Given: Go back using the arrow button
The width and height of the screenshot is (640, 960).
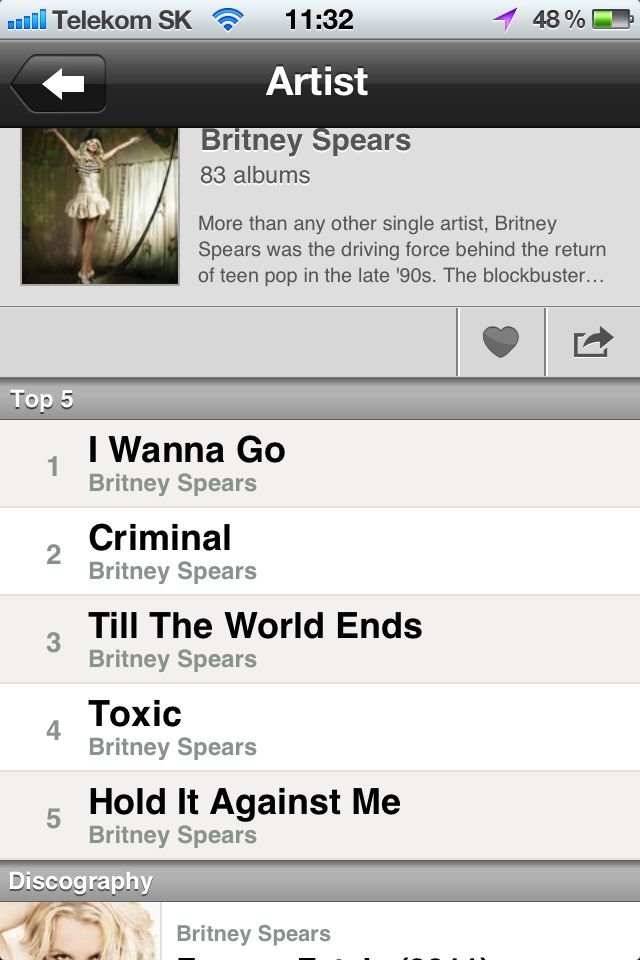Looking at the screenshot, I should coord(60,84).
